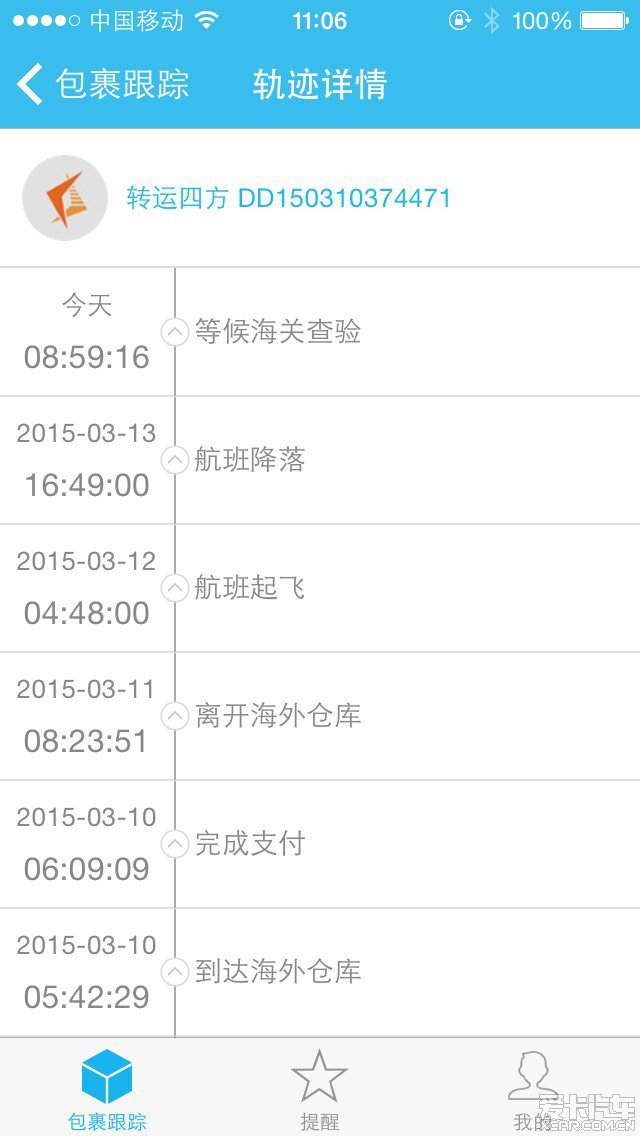Switch to the 提醒 tab
This screenshot has height=1136, width=640.
pos(319,1089)
